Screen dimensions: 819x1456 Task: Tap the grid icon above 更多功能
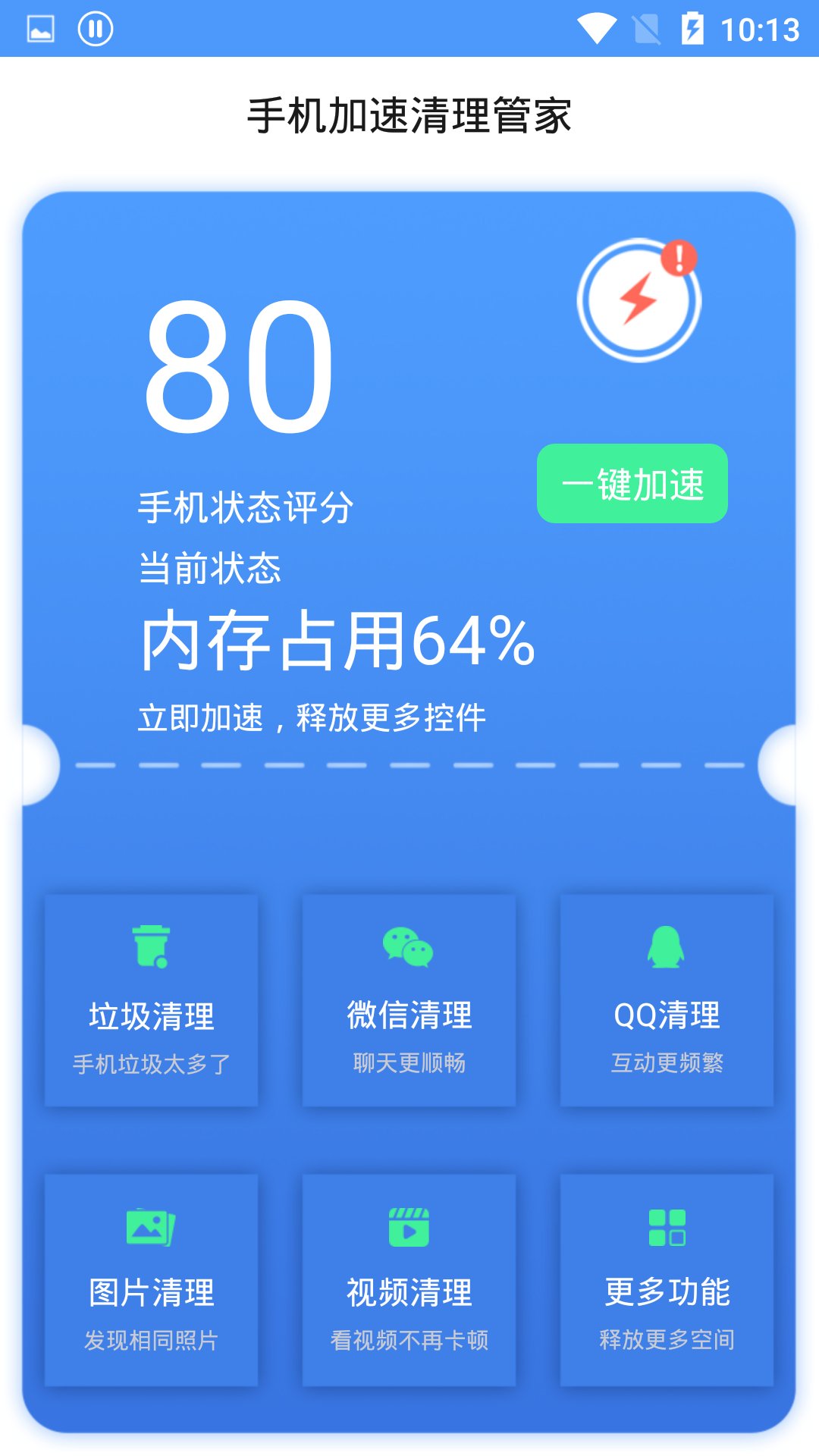[666, 1228]
